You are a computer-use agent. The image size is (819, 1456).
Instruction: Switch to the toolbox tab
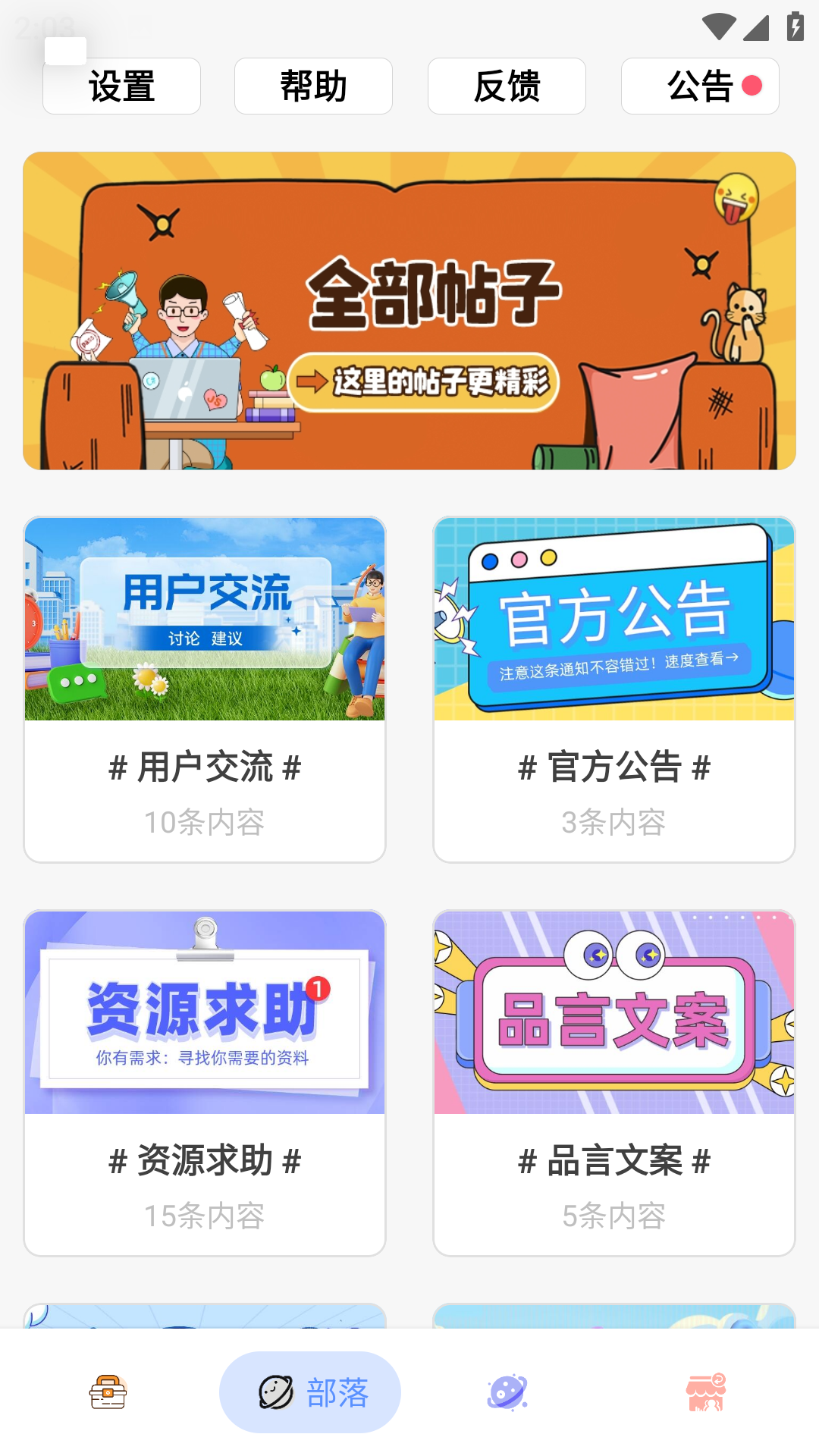coord(108,1392)
